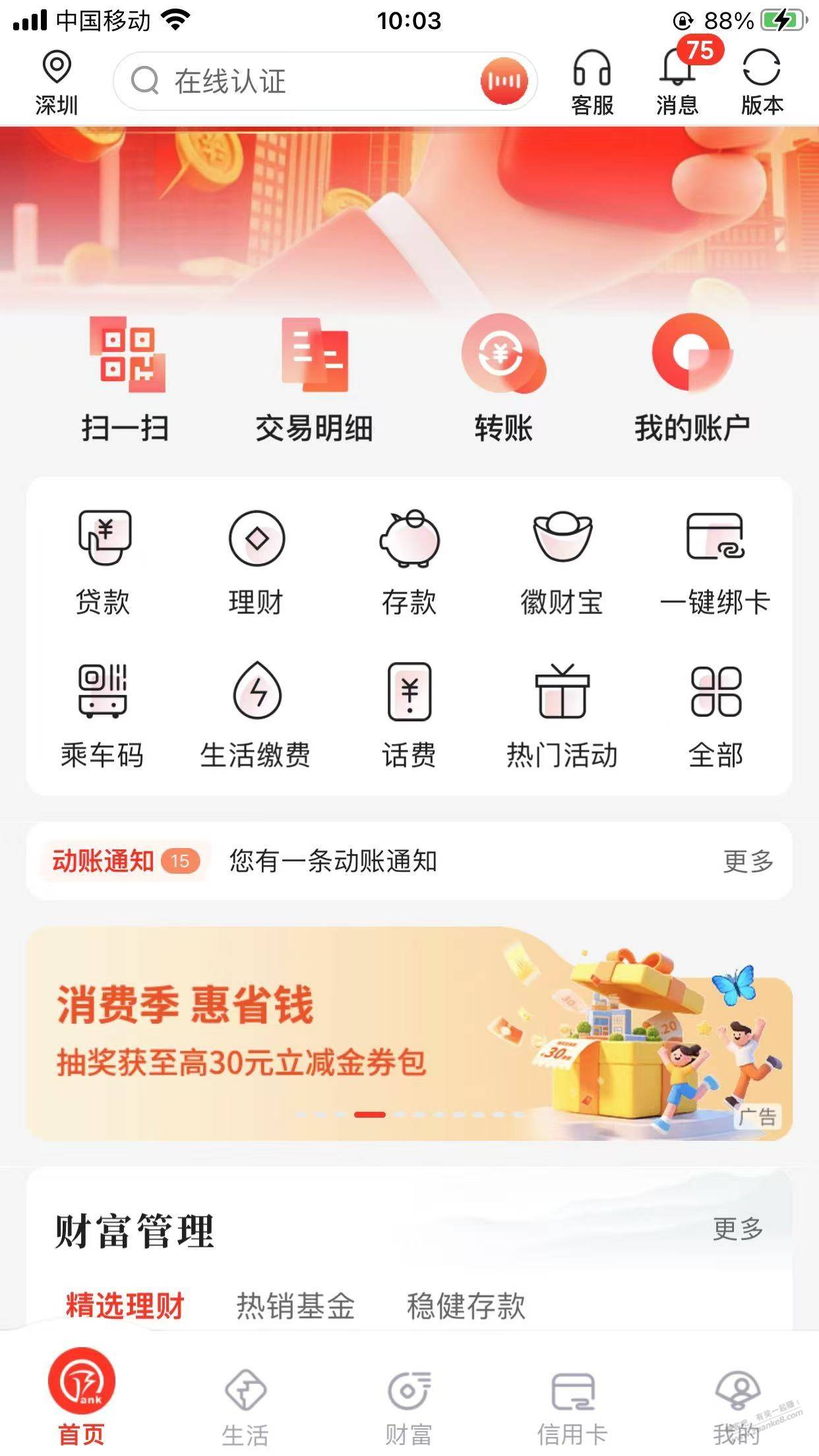Select the 理财 shortcut
This screenshot has width=819, height=1456.
point(256,562)
